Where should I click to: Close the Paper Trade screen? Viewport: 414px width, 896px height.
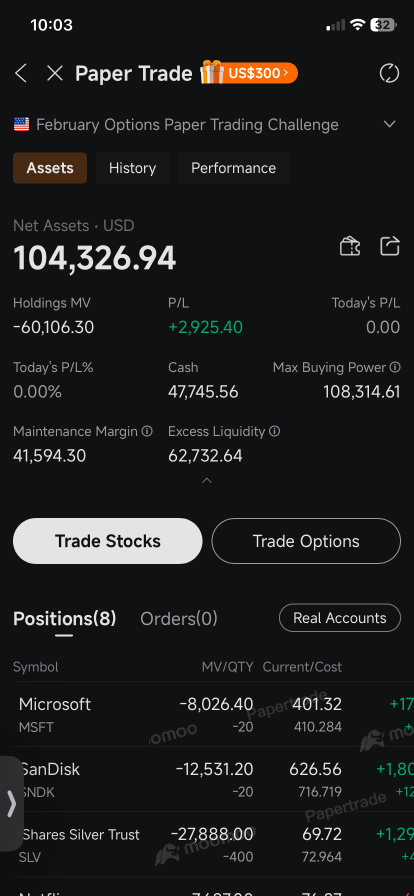coord(54,73)
